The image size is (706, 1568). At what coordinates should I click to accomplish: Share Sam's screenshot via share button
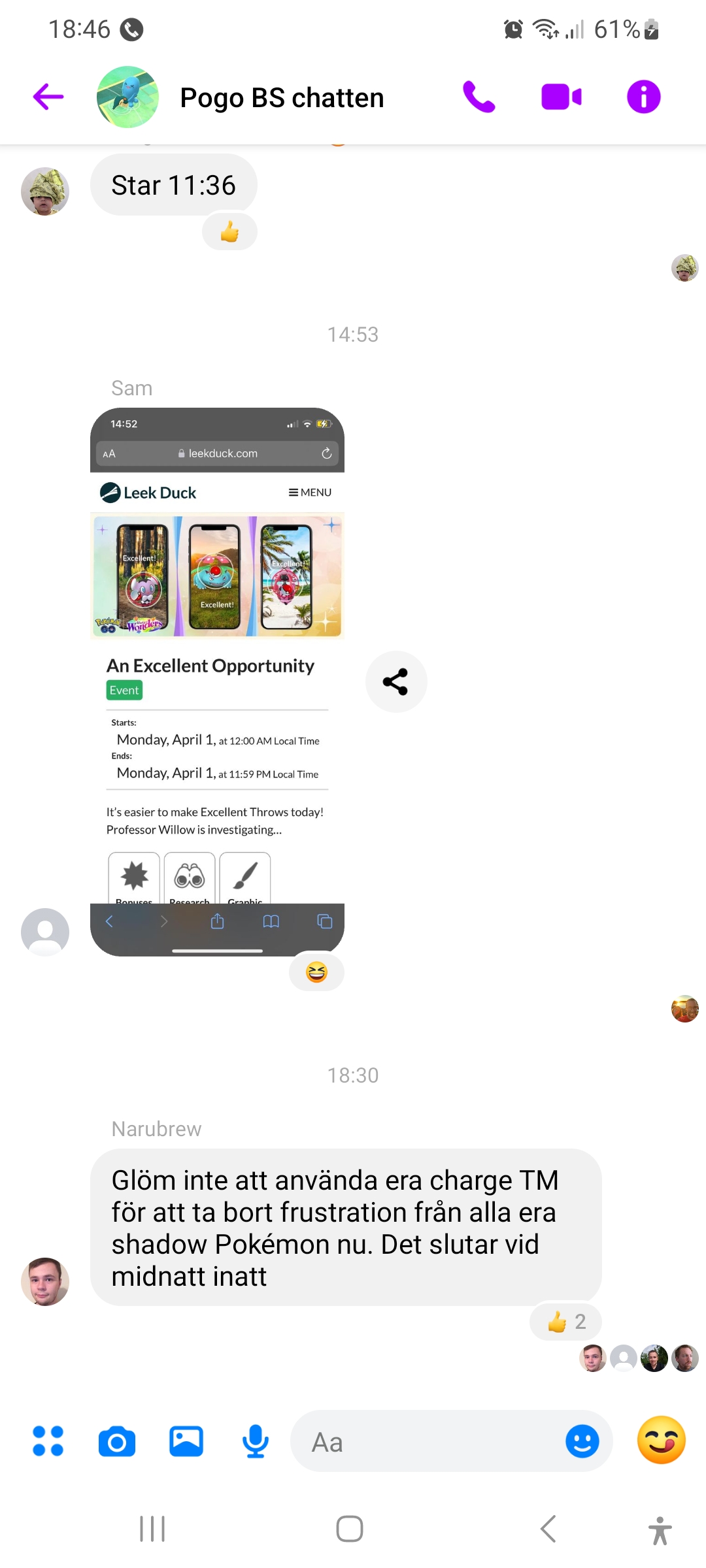tap(395, 681)
